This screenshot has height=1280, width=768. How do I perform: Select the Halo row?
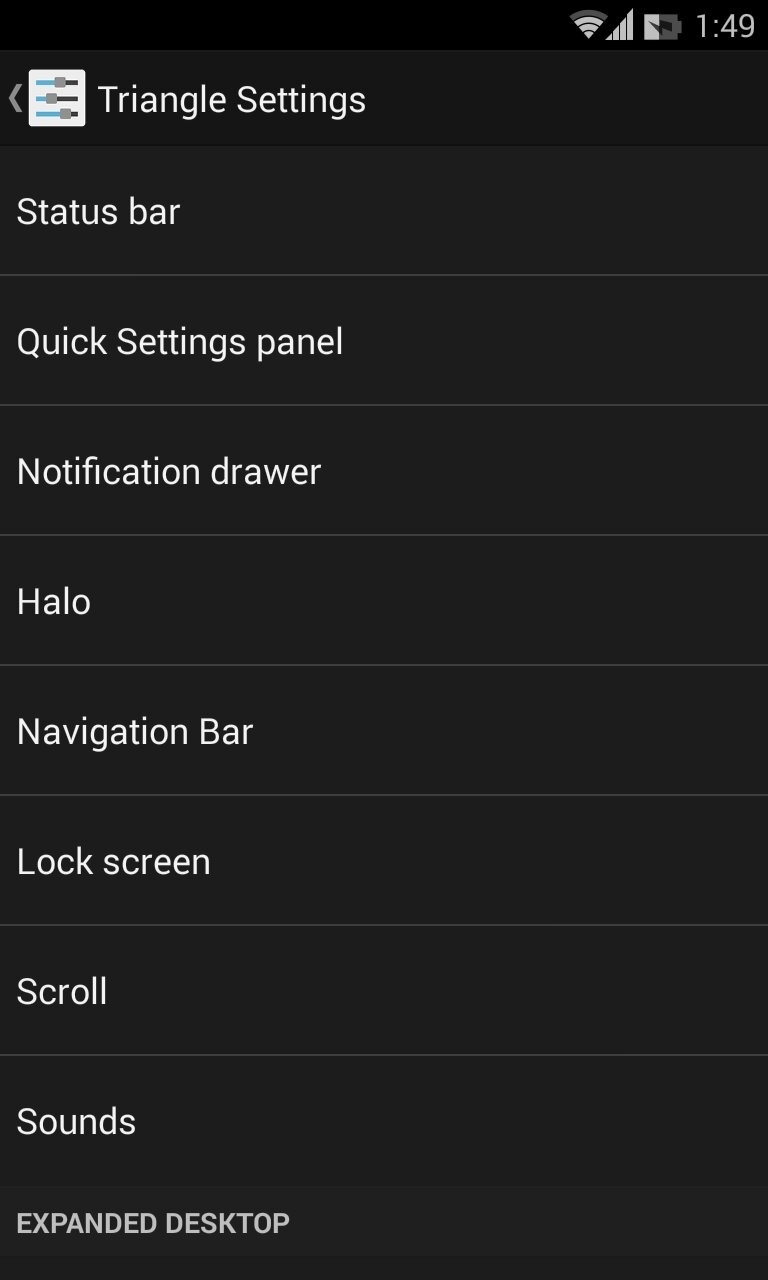384,601
